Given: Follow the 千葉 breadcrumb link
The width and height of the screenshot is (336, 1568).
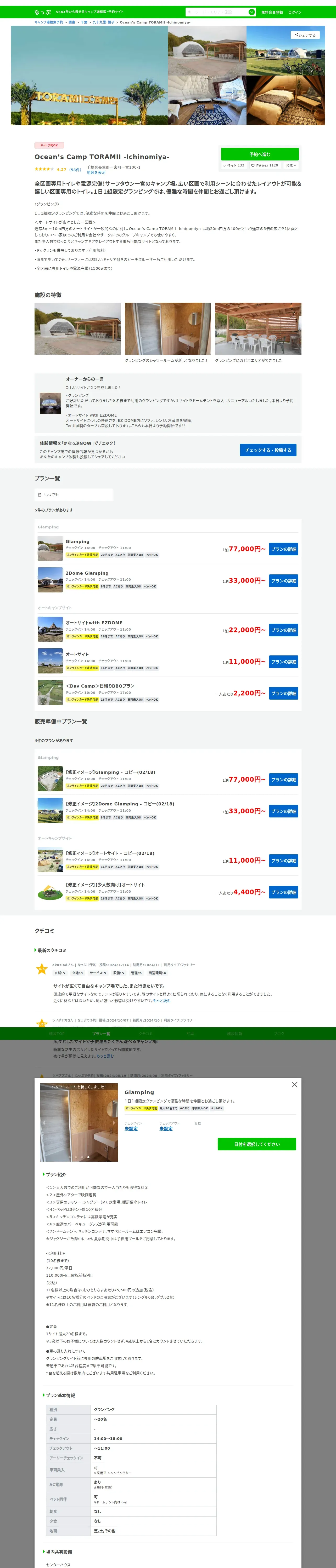Looking at the screenshot, I should [x=84, y=22].
